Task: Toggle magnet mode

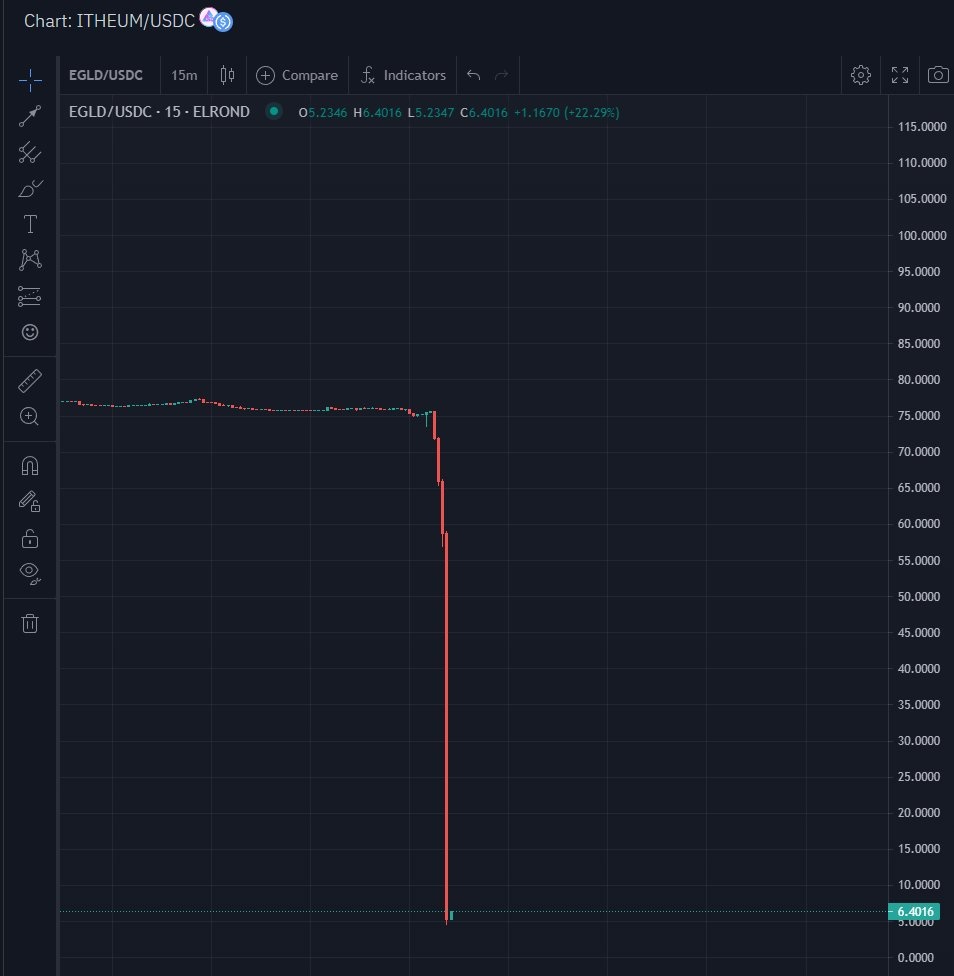Action: 30,466
